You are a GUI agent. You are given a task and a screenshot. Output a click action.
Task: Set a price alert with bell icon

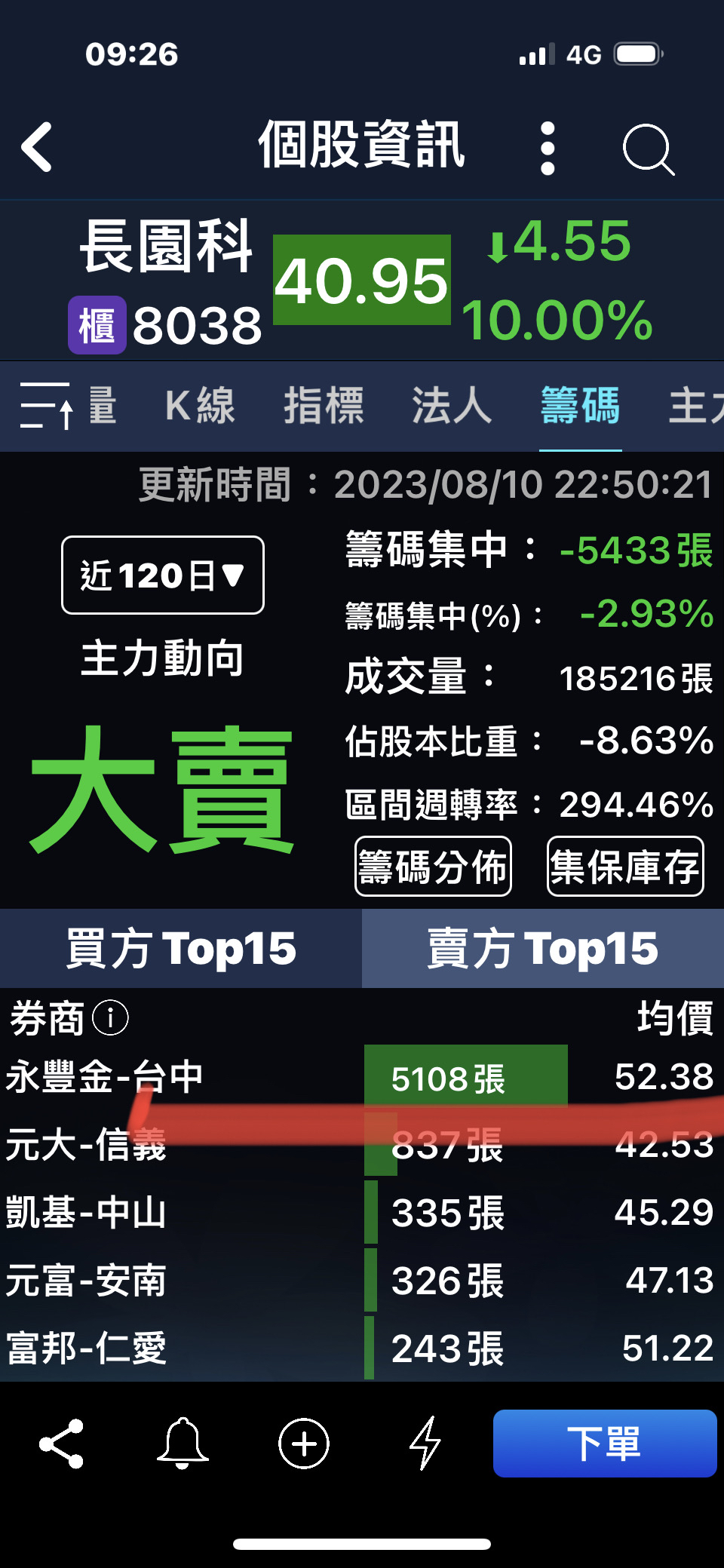point(183,1444)
